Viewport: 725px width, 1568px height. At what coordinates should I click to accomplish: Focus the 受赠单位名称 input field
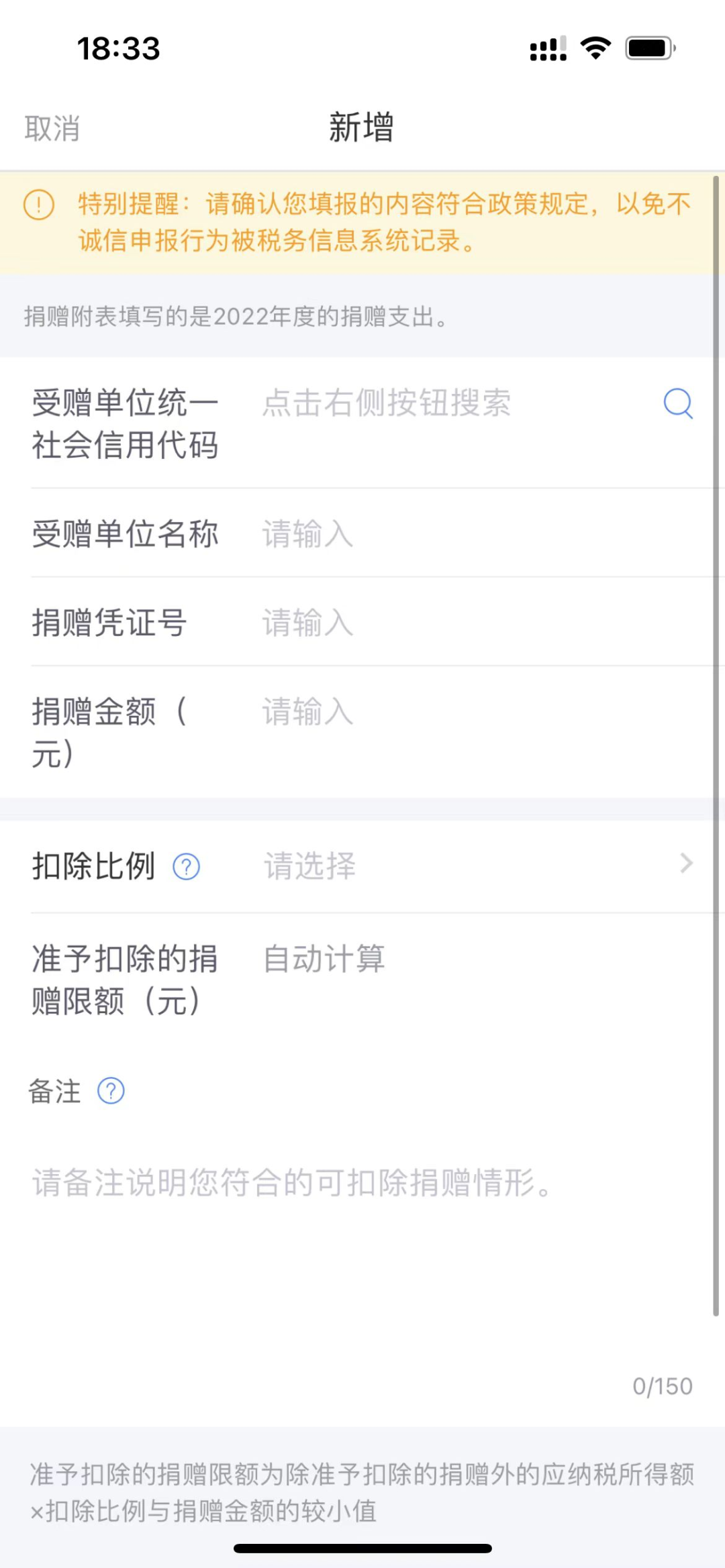470,534
